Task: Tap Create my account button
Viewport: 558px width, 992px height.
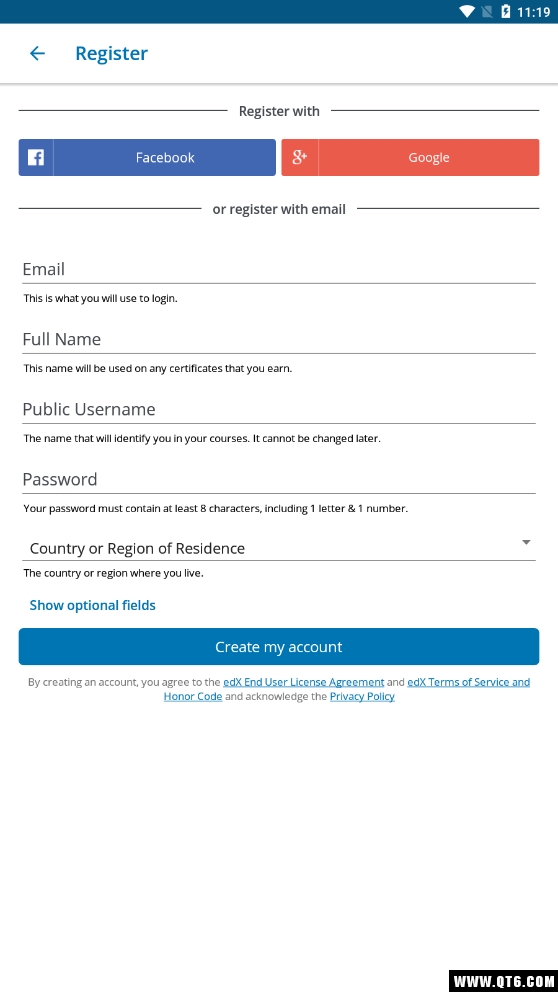Action: [279, 647]
